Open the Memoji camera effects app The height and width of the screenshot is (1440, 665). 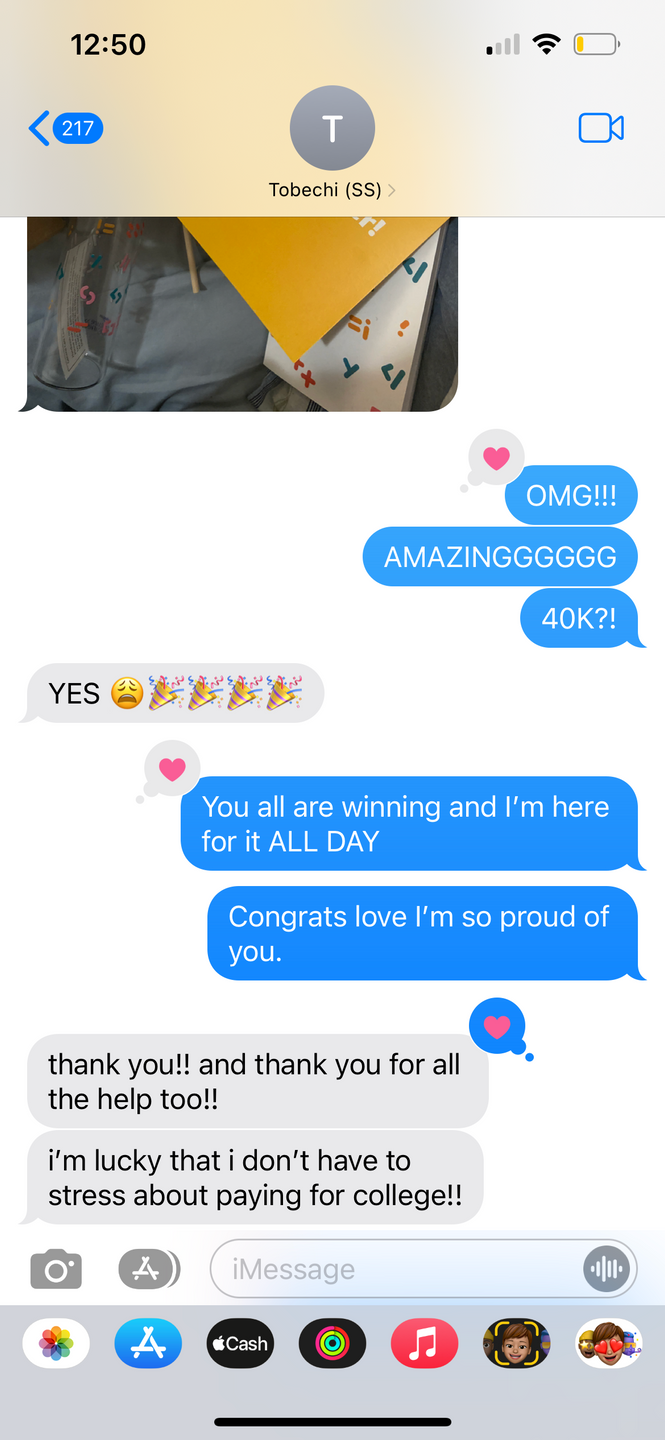click(516, 1343)
